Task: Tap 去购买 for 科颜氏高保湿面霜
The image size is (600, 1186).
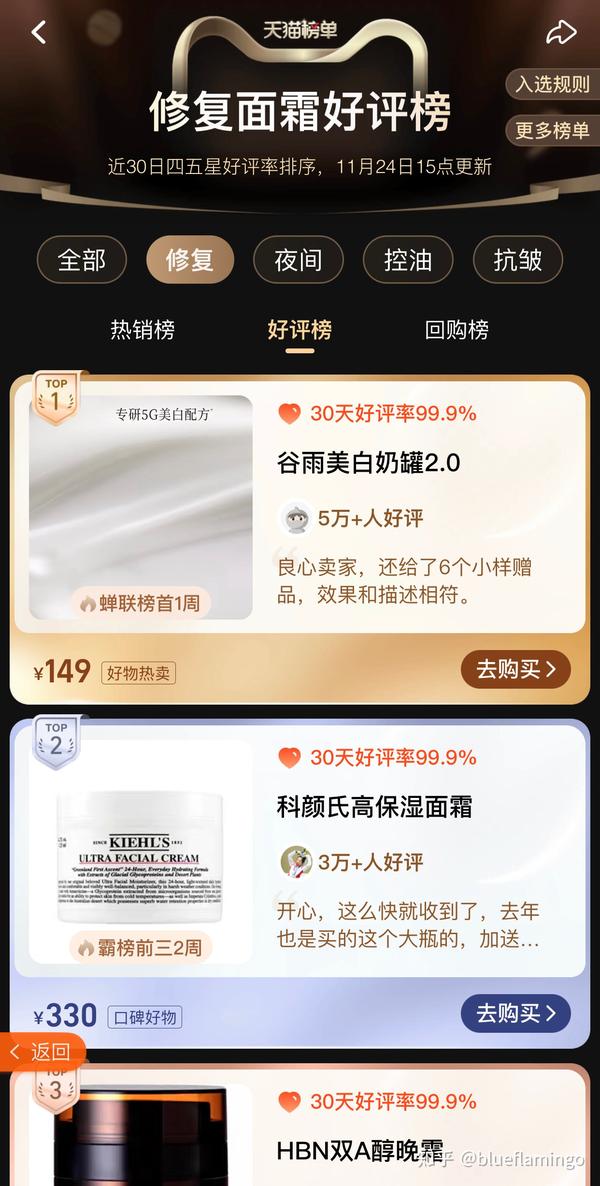Action: click(x=515, y=1013)
